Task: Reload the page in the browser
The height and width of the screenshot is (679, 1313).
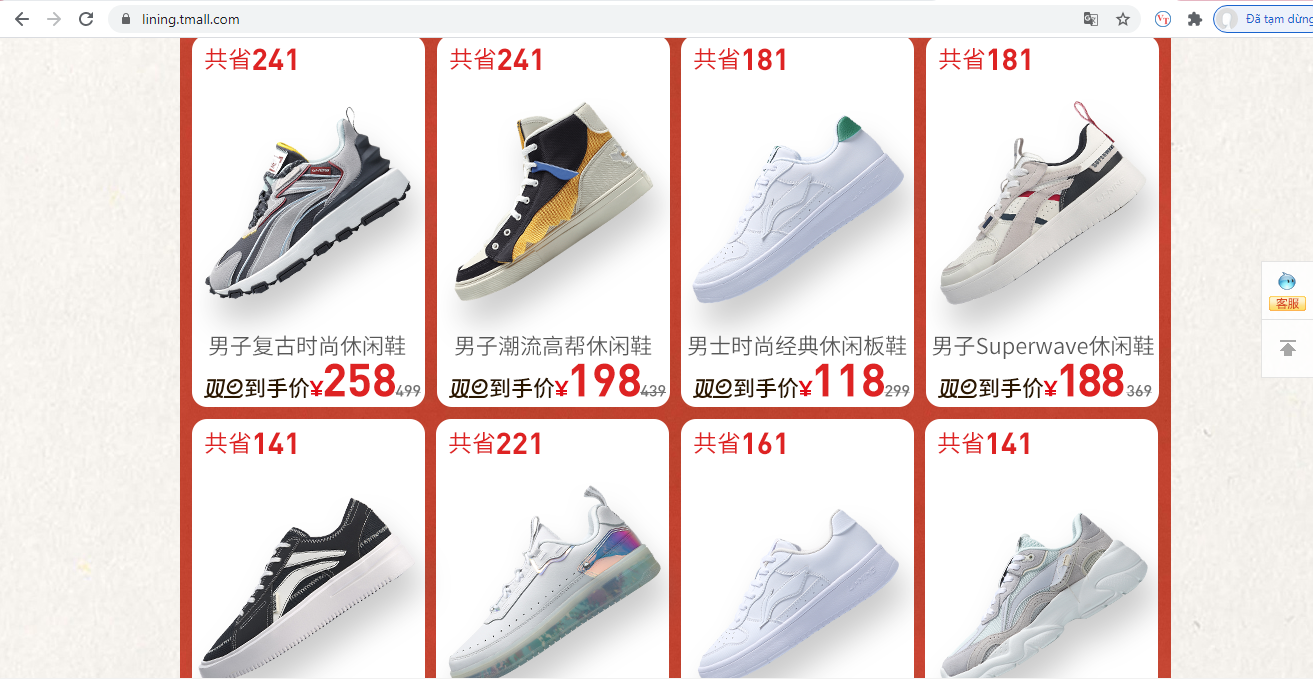Action: (x=86, y=19)
